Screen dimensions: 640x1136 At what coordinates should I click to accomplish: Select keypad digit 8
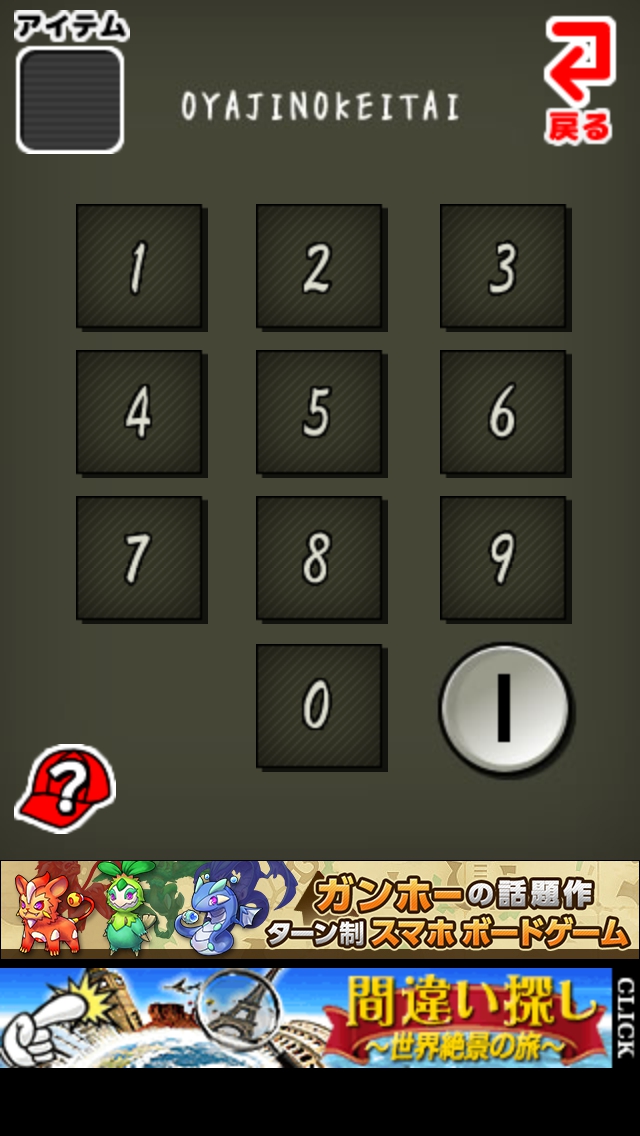(318, 558)
